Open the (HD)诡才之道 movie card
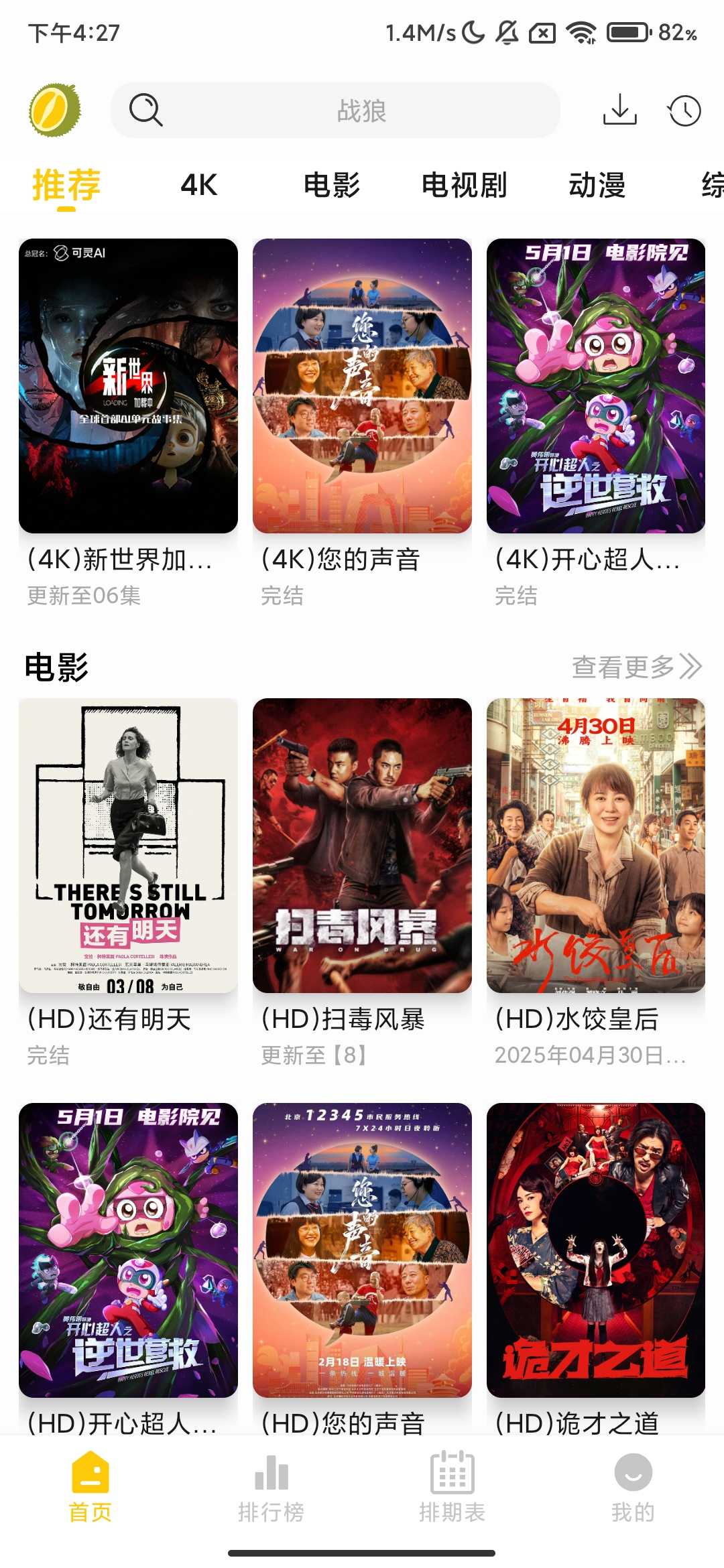 596,1250
